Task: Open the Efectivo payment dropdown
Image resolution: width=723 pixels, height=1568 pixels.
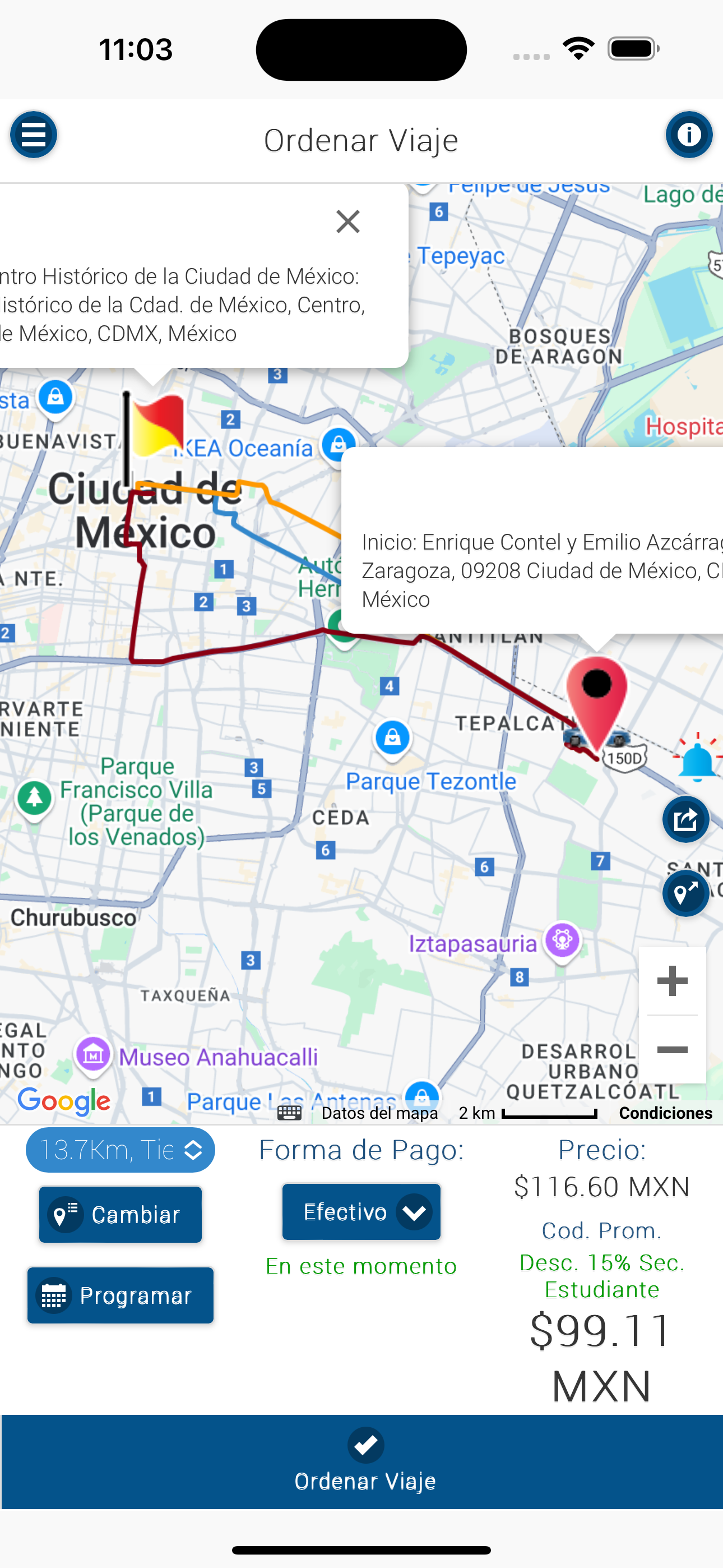Action: (x=361, y=1212)
